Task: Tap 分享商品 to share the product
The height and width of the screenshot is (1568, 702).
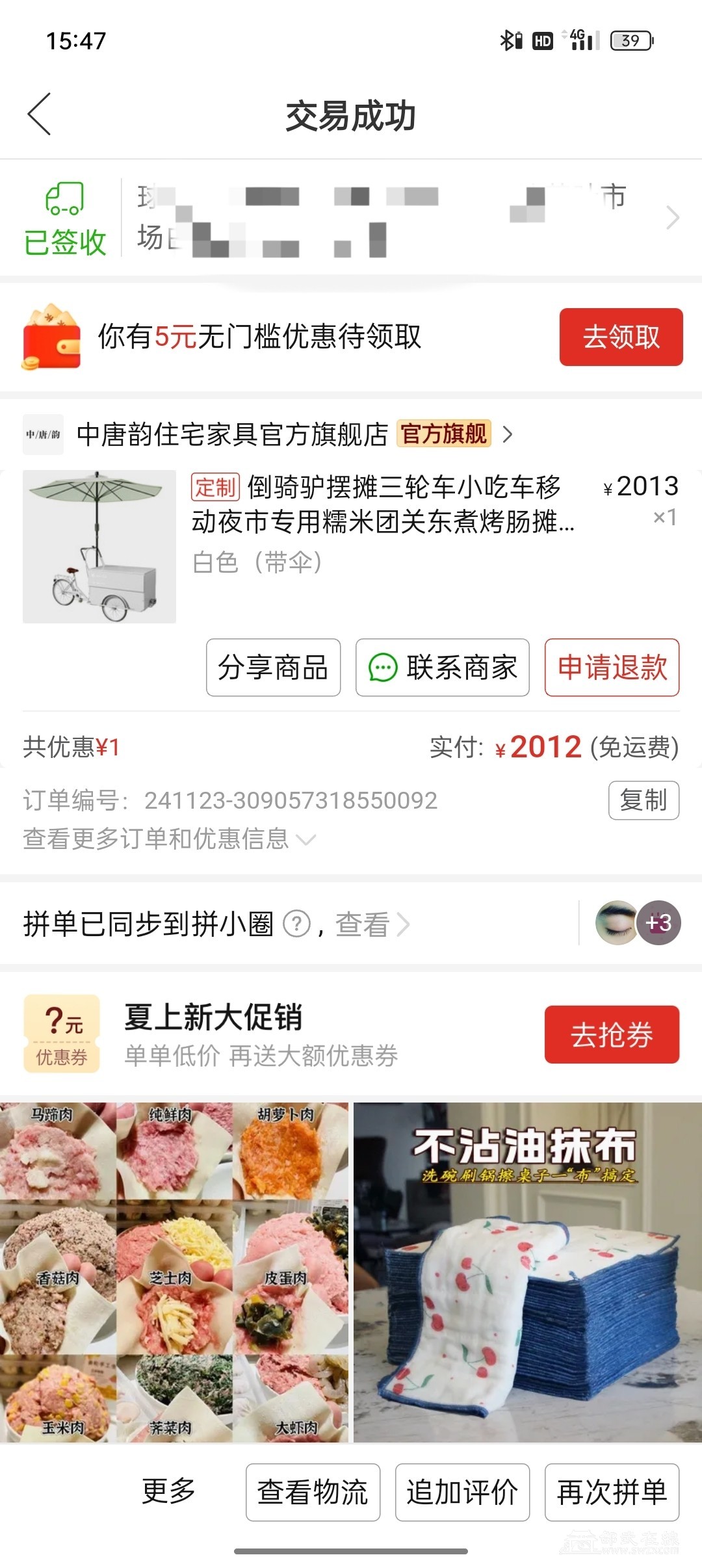Action: pyautogui.click(x=273, y=668)
